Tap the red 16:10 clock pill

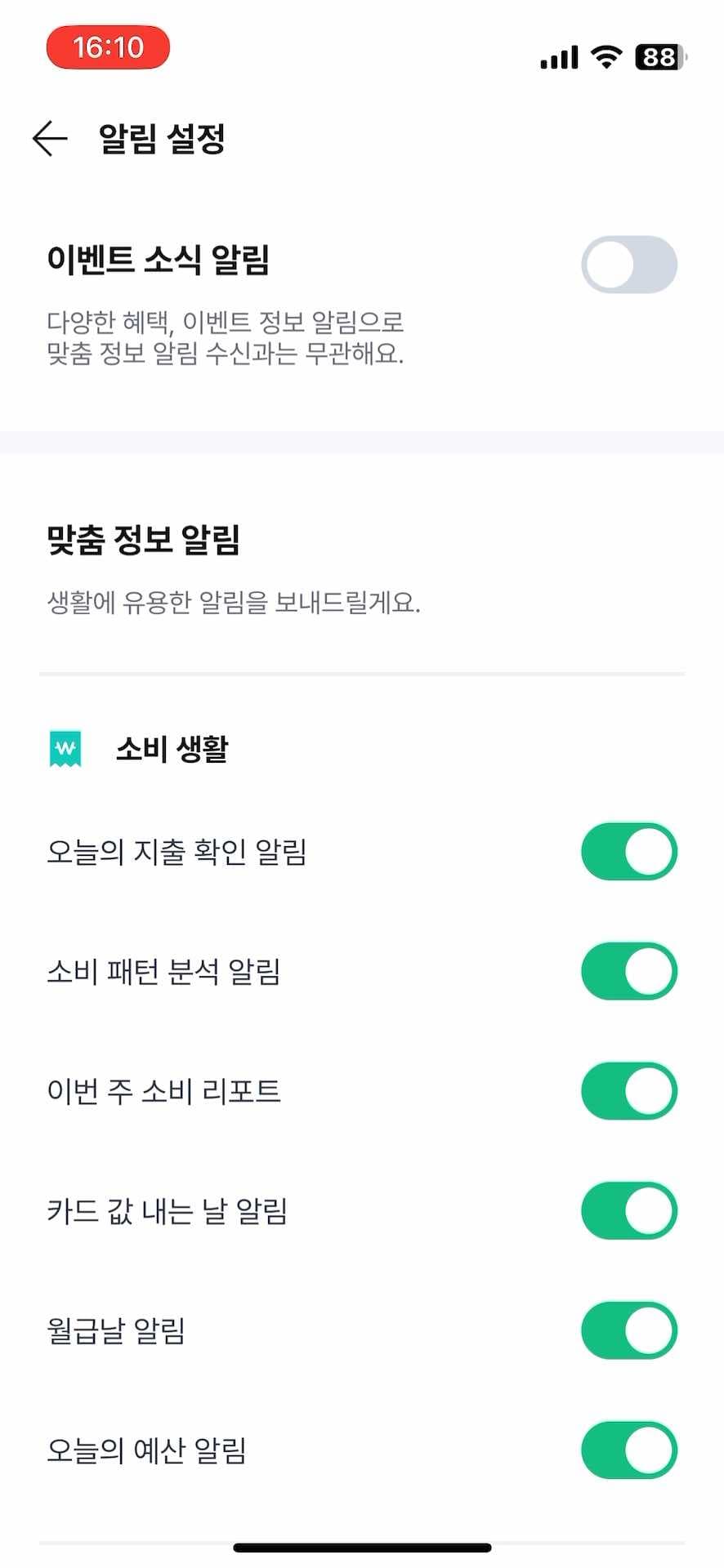(x=108, y=49)
